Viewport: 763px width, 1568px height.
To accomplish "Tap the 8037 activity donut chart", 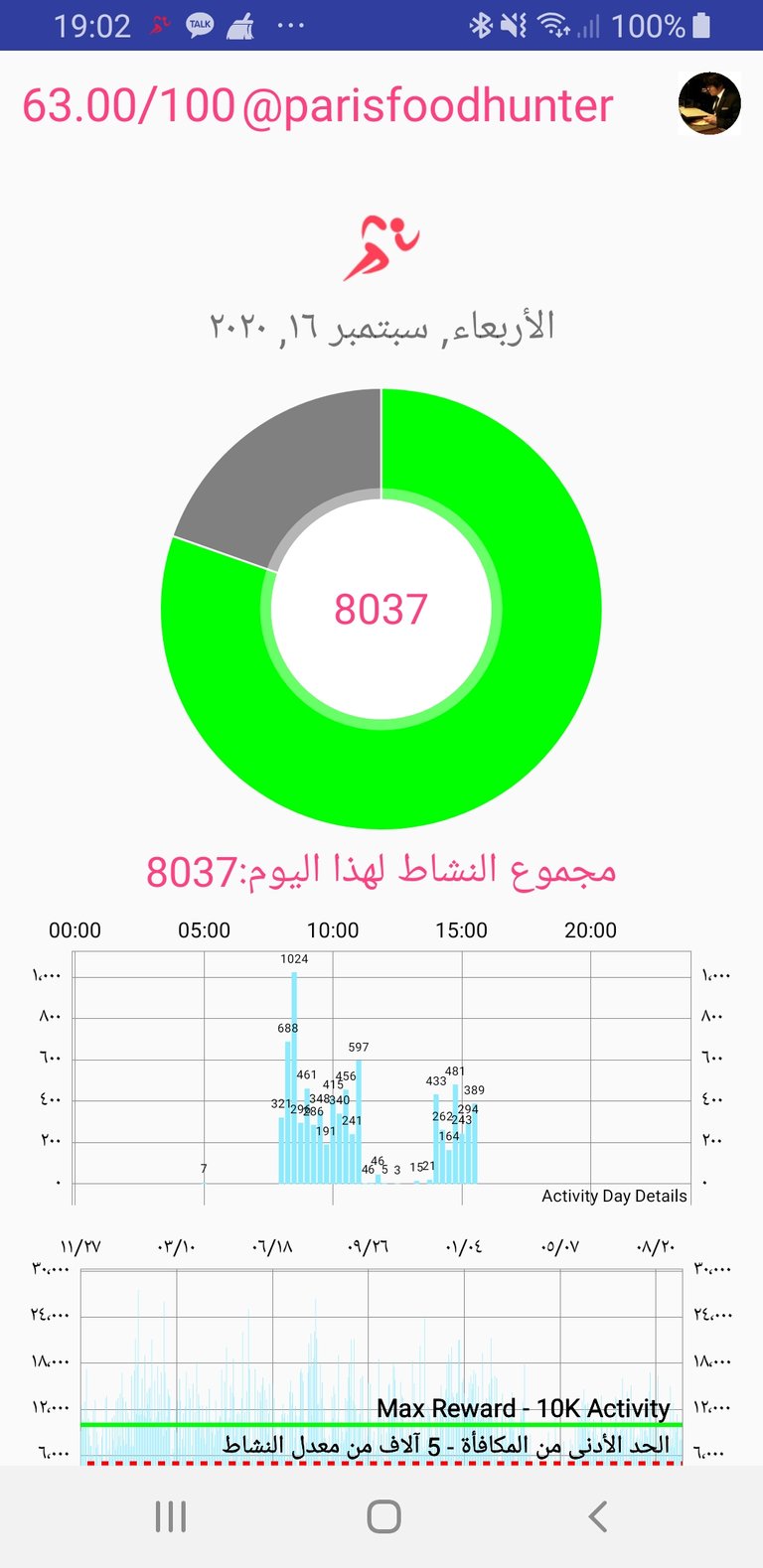I will coord(381,608).
